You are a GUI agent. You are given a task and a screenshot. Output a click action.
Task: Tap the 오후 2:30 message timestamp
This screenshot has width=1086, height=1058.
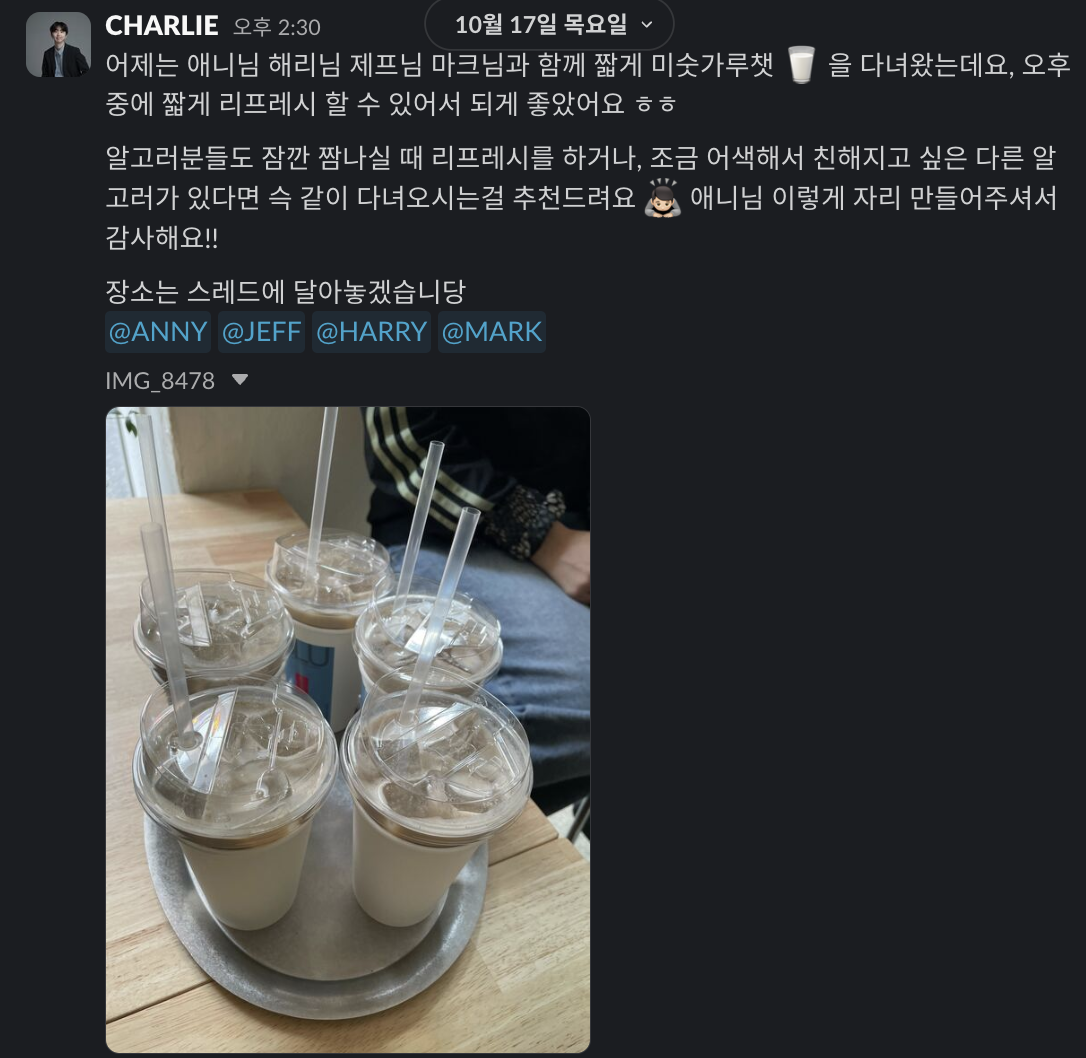tap(277, 27)
